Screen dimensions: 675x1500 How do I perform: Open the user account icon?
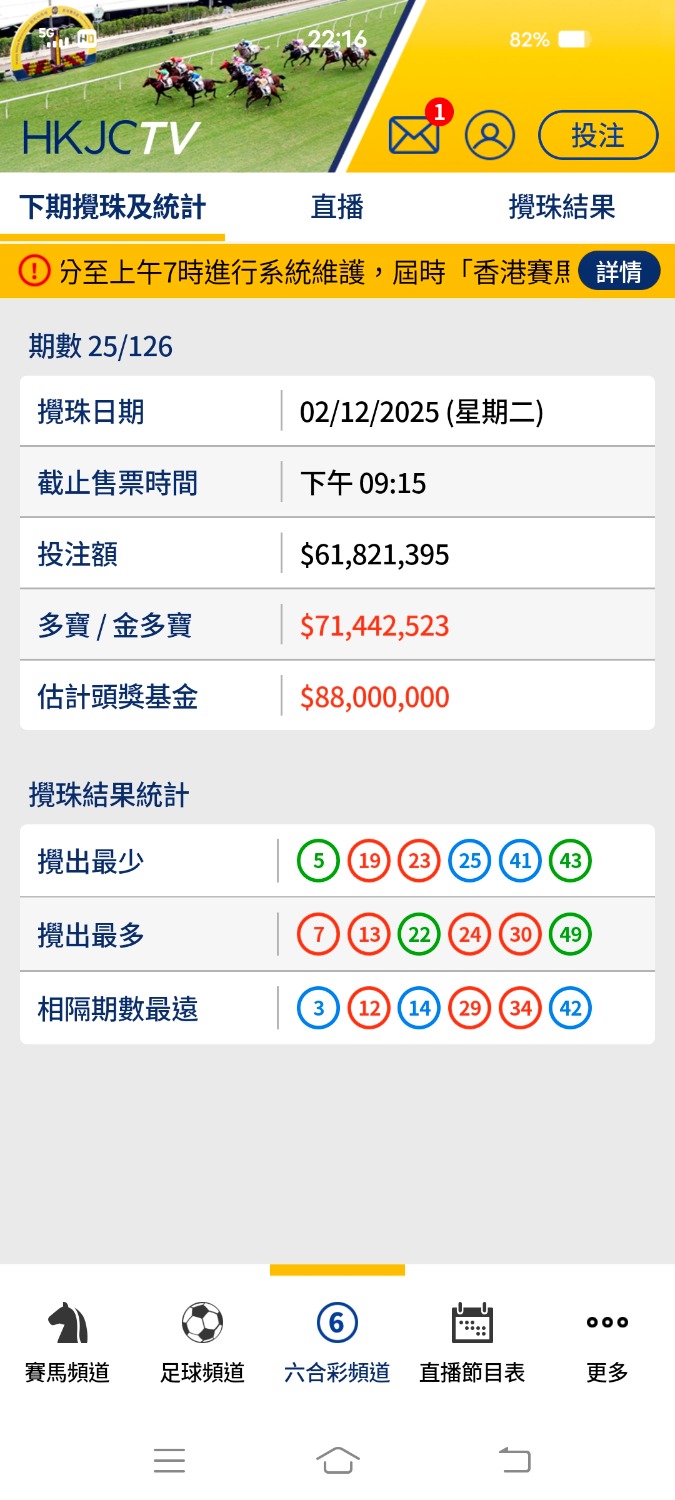point(490,135)
